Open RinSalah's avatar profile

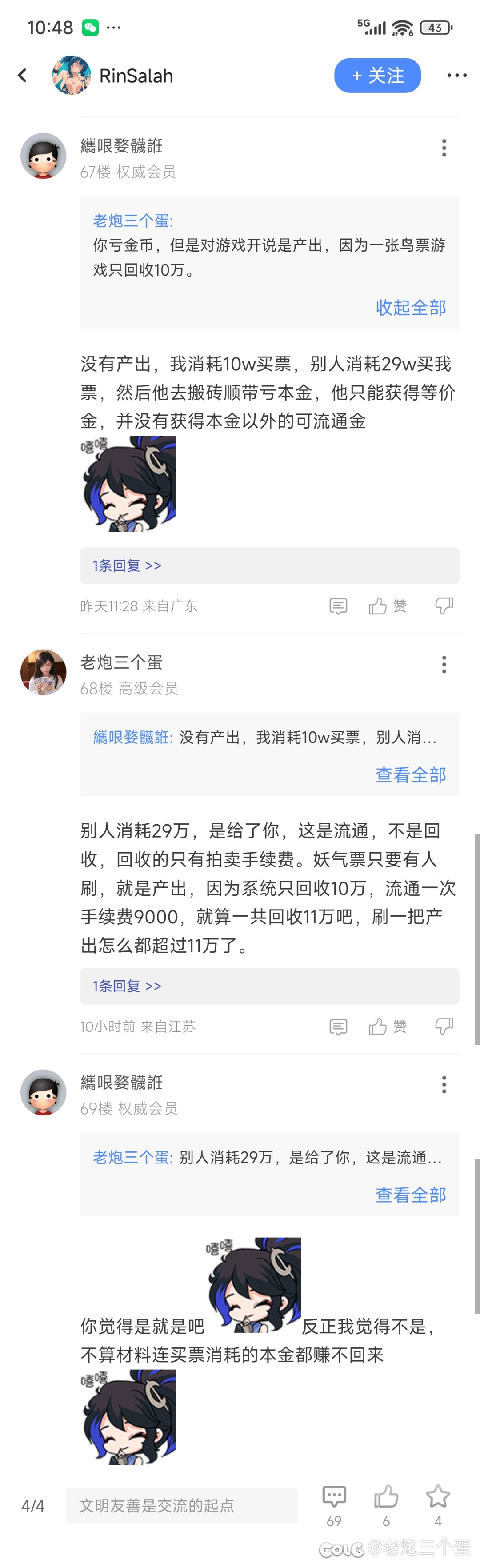tap(72, 76)
